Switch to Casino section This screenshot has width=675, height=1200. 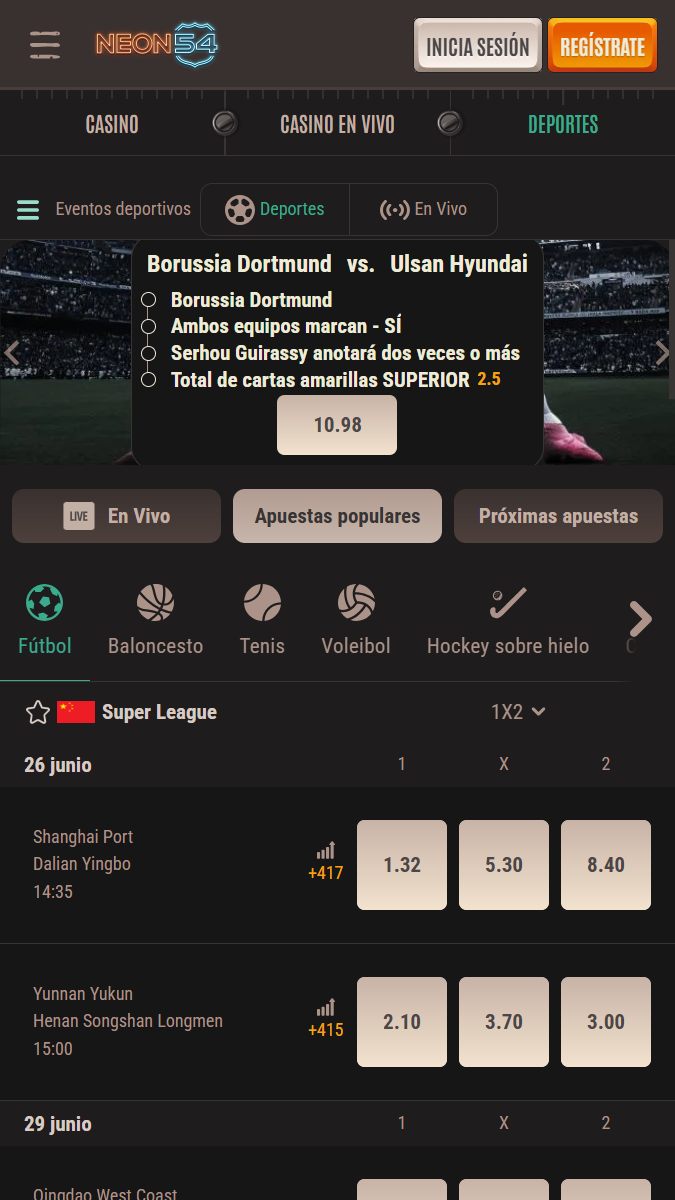(112, 124)
